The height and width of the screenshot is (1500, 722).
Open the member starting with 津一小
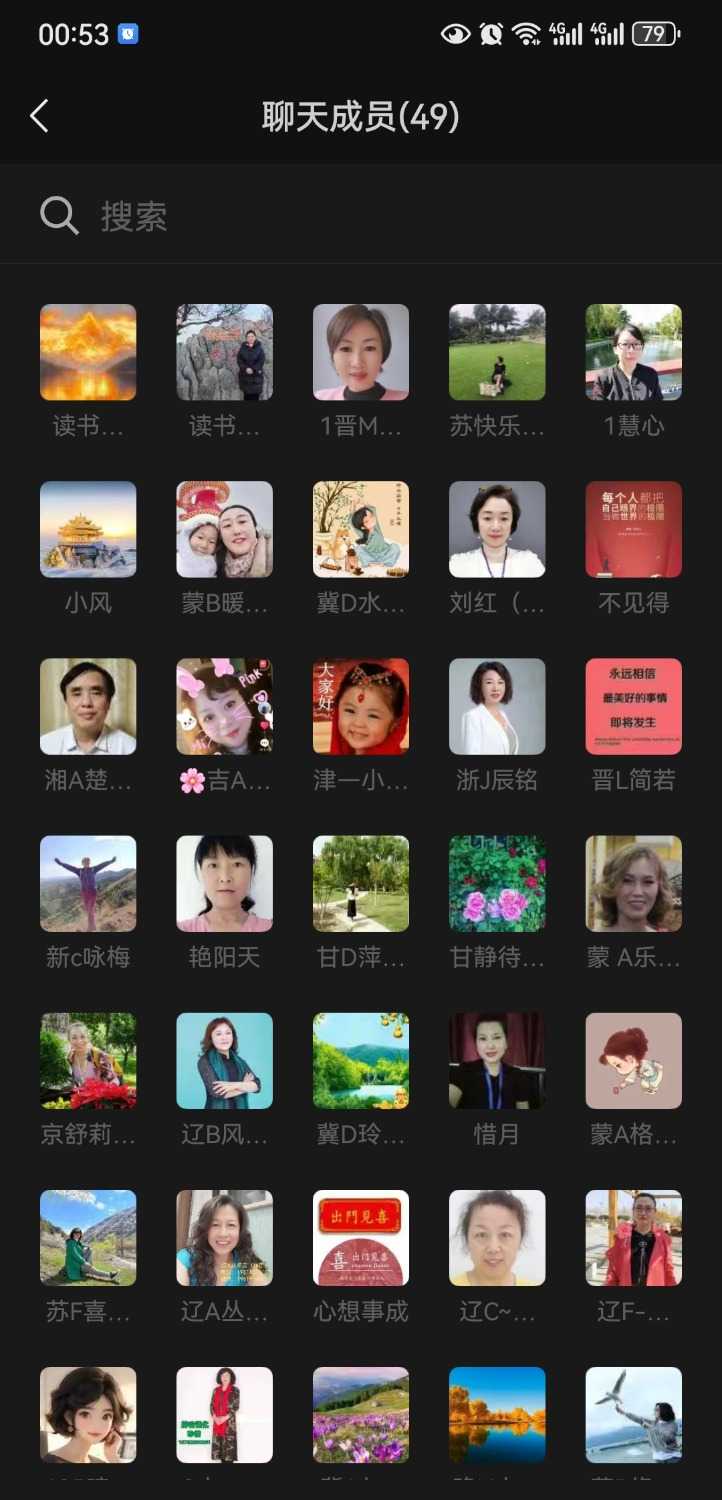[x=360, y=707]
